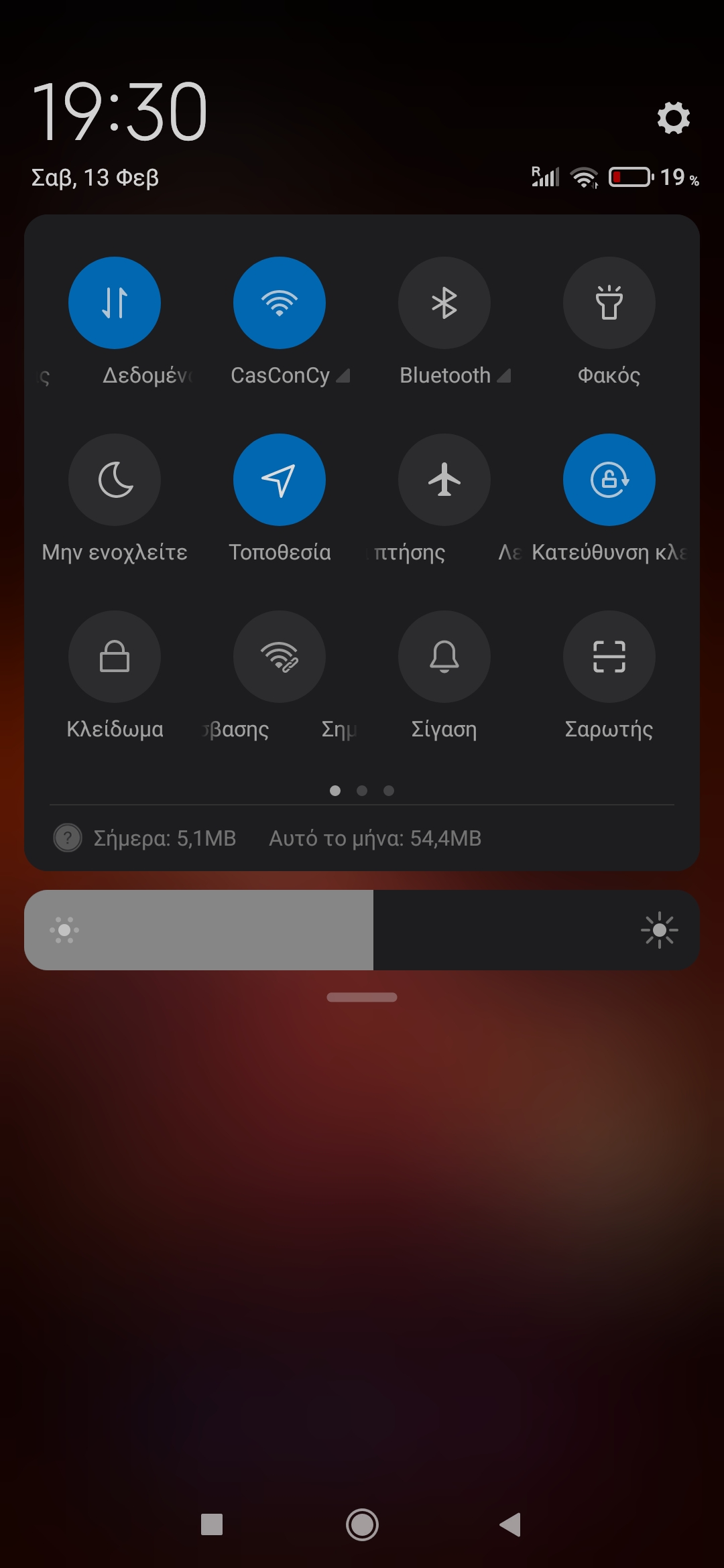Expand the Wi-Fi networks arrow next to CasConCy
724x1568 pixels.
click(x=343, y=376)
